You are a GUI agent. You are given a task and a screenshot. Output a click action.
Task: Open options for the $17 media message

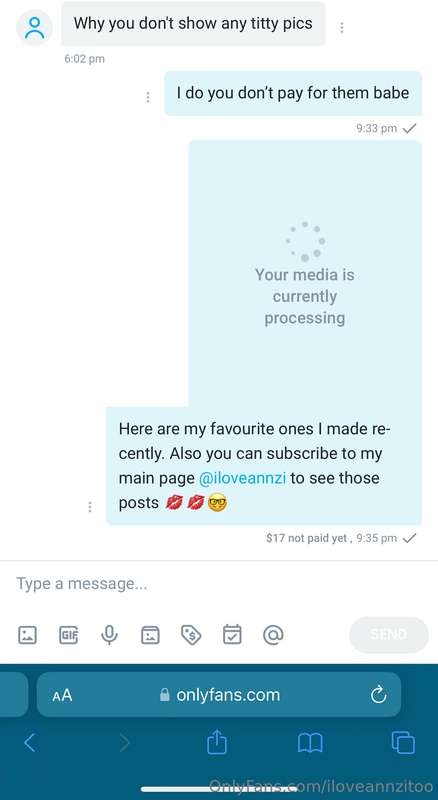90,507
